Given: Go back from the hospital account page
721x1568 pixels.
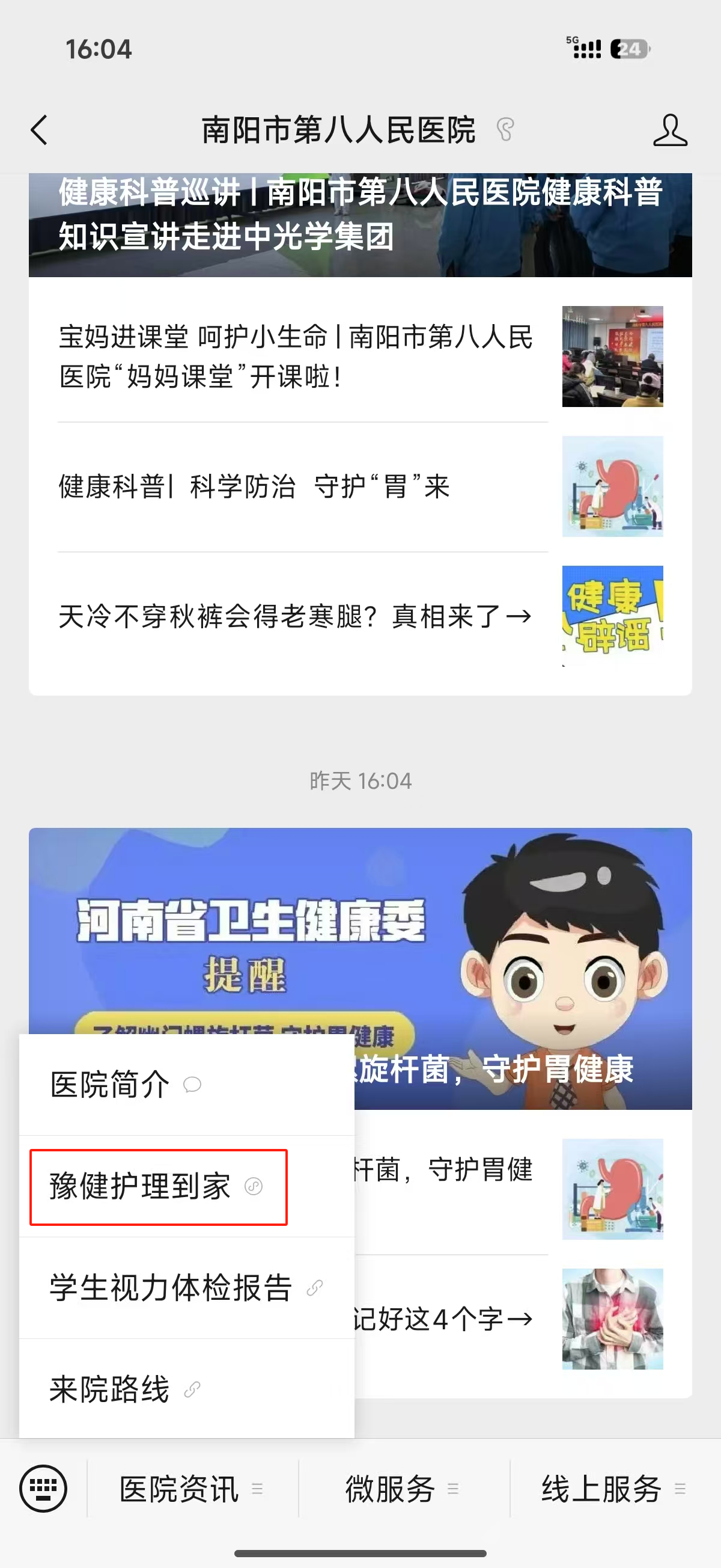Looking at the screenshot, I should pyautogui.click(x=40, y=130).
